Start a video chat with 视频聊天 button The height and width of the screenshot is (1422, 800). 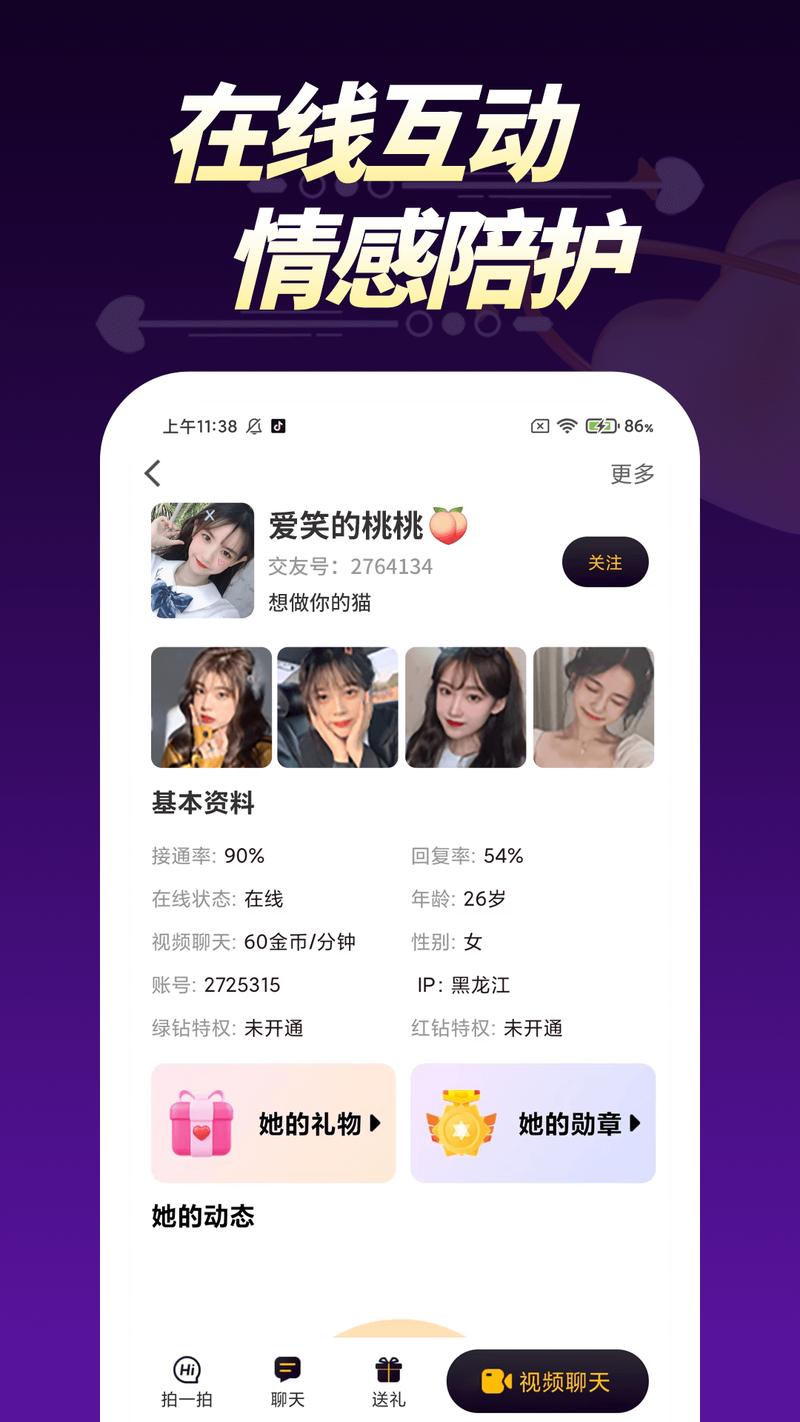(548, 1380)
